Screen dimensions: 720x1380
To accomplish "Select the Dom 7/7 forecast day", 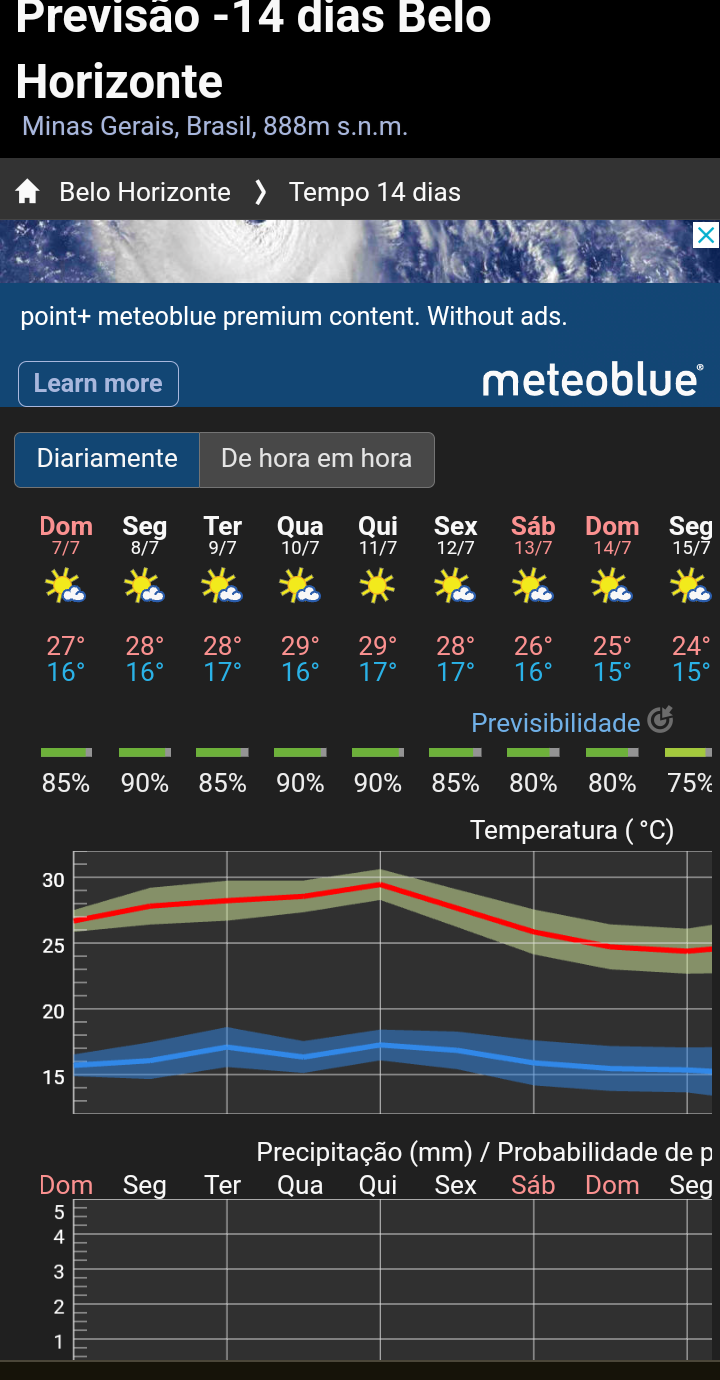I will 66,600.
